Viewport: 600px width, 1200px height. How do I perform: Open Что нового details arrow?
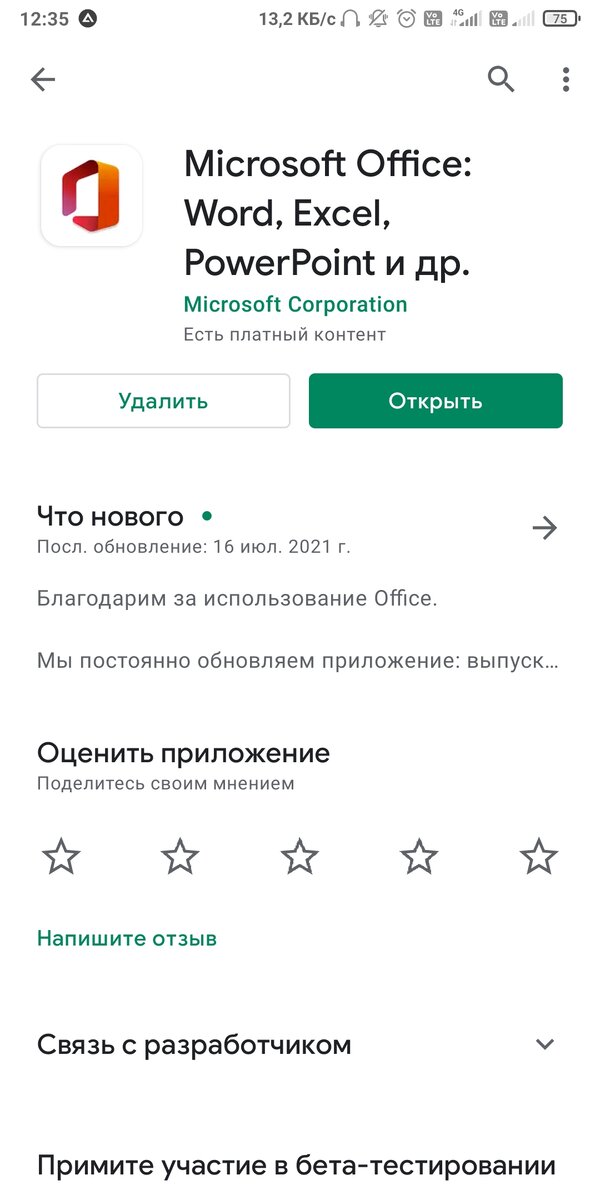click(544, 528)
